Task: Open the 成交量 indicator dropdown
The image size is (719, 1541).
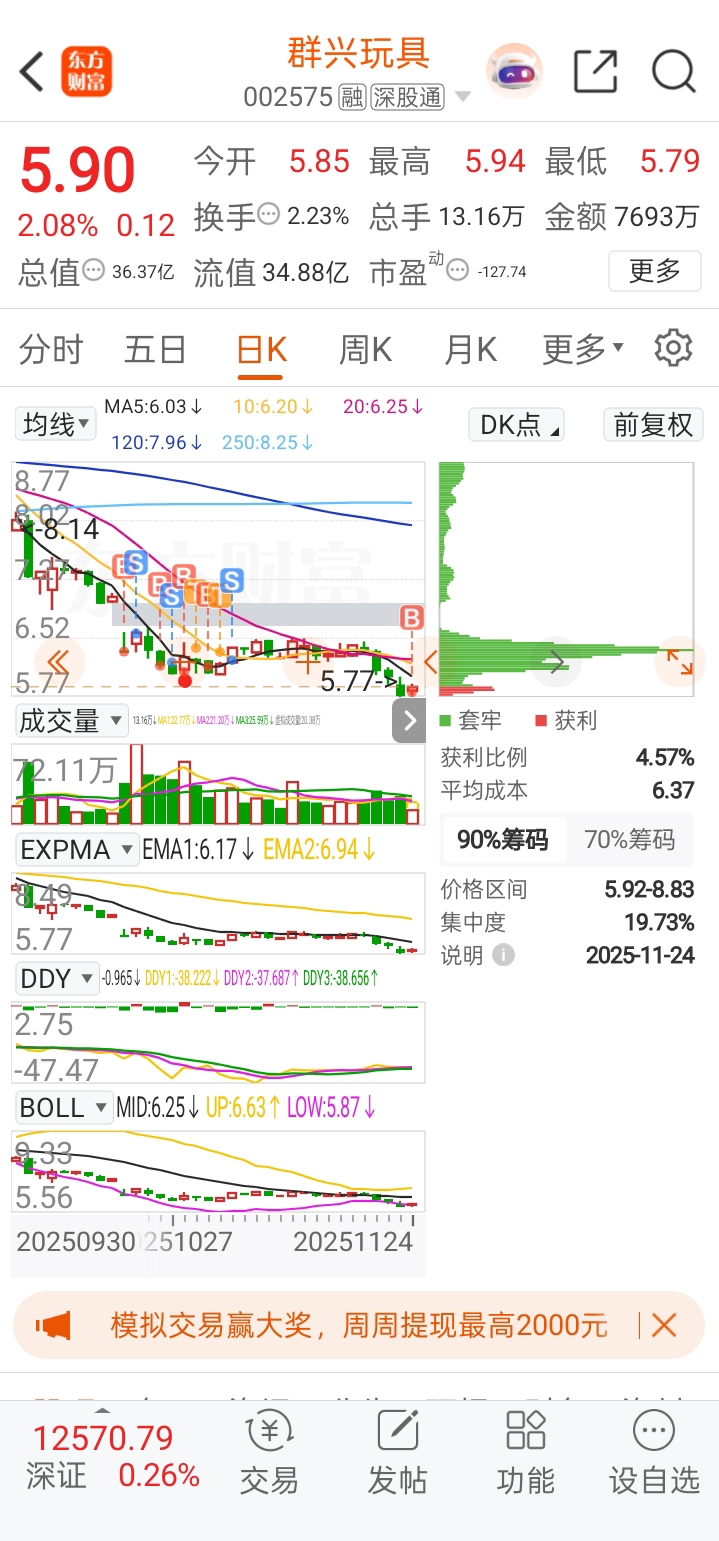Action: [x=71, y=720]
